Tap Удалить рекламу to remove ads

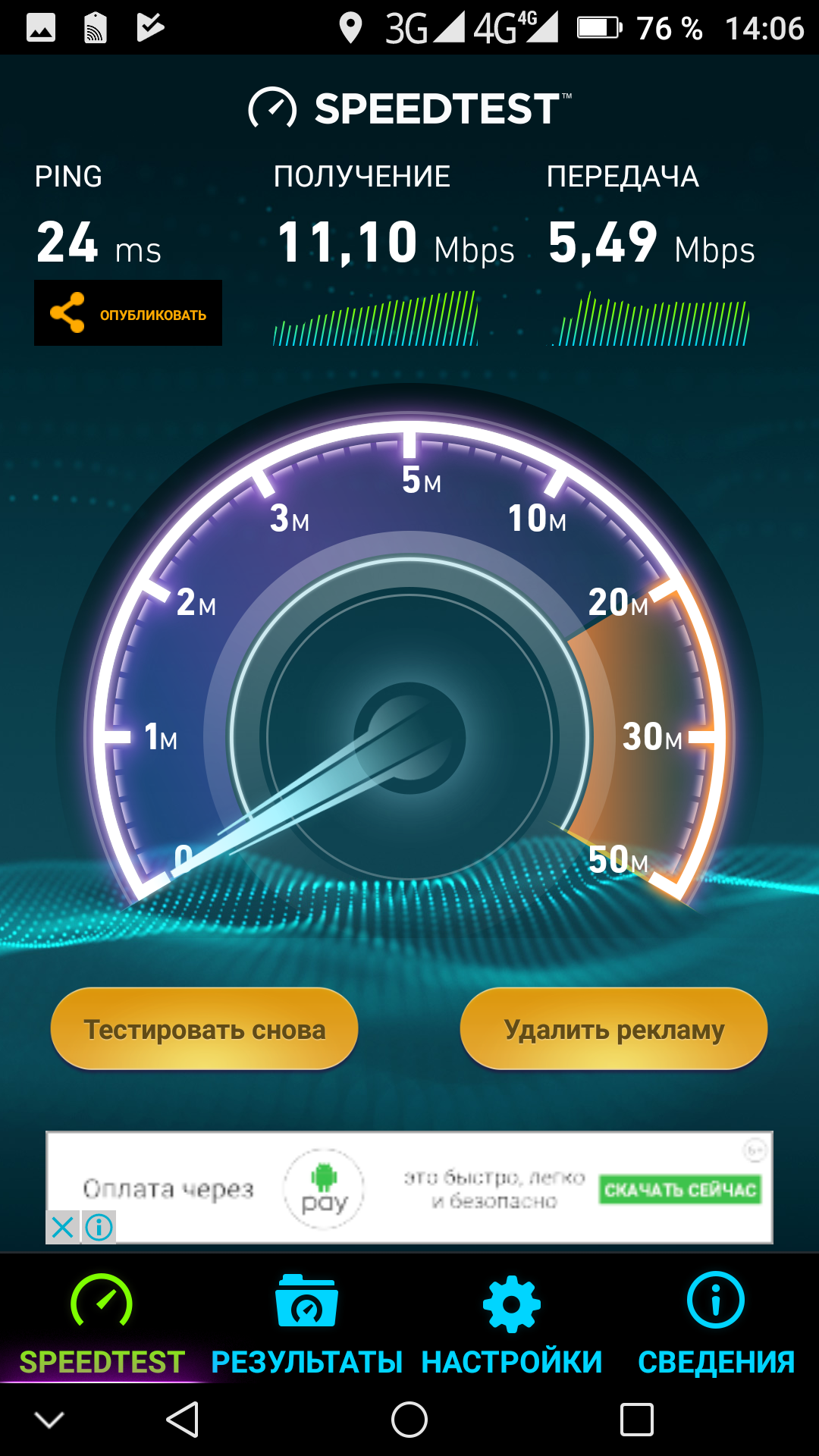613,1029
